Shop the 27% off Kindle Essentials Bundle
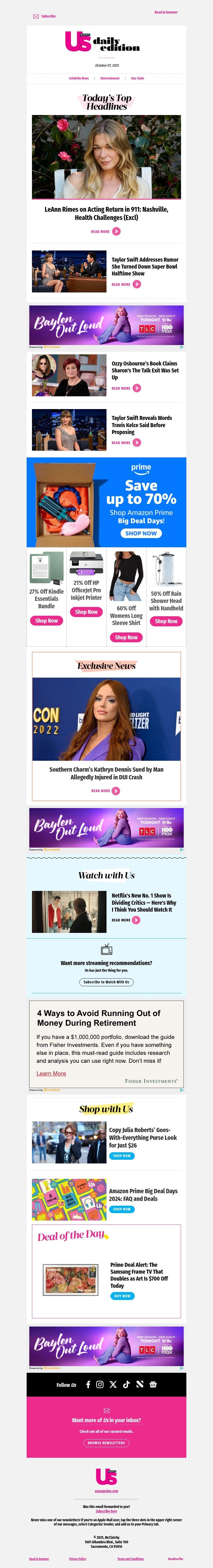 click(46, 621)
